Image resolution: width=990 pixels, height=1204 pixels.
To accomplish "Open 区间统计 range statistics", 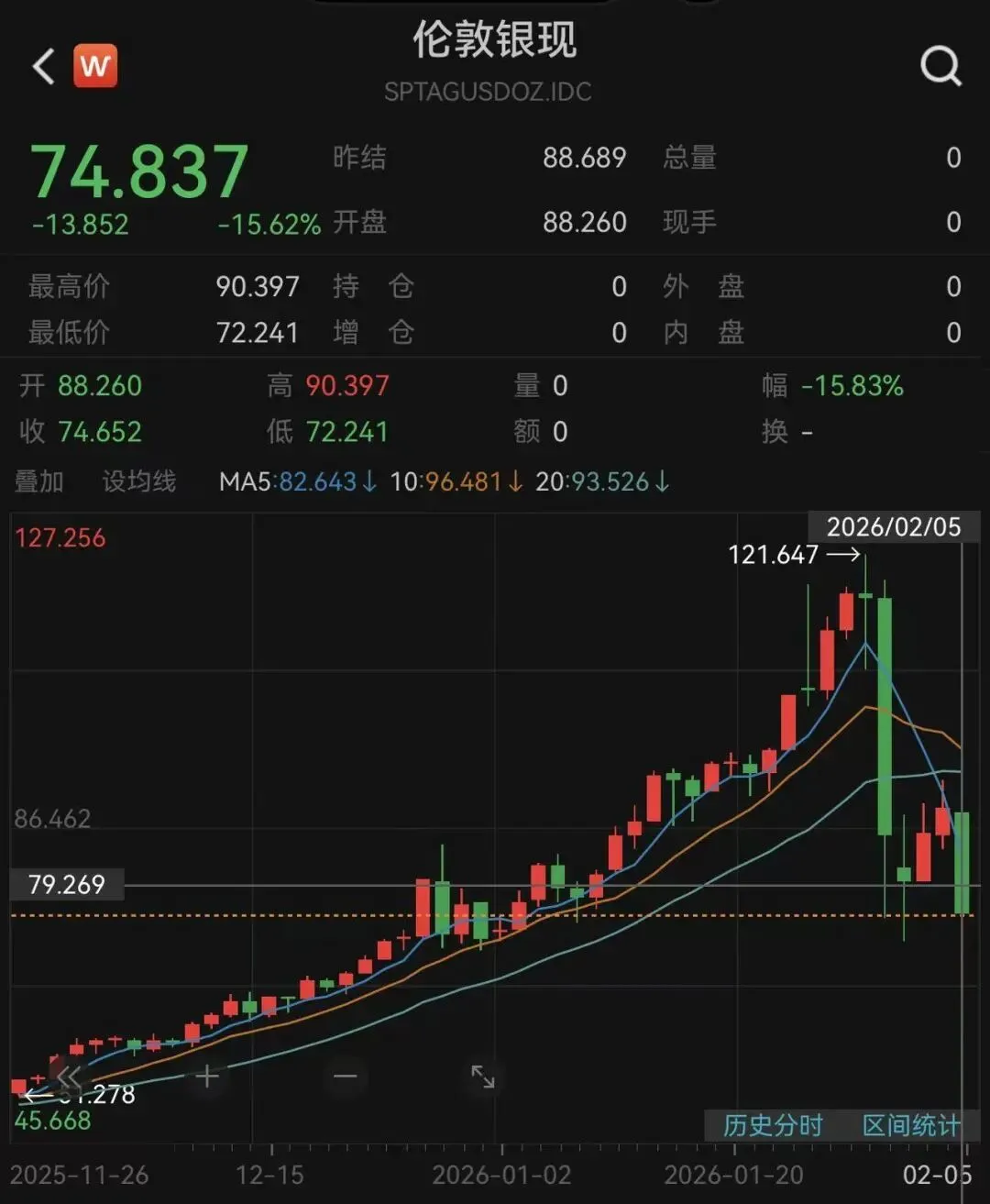I will tap(910, 1125).
